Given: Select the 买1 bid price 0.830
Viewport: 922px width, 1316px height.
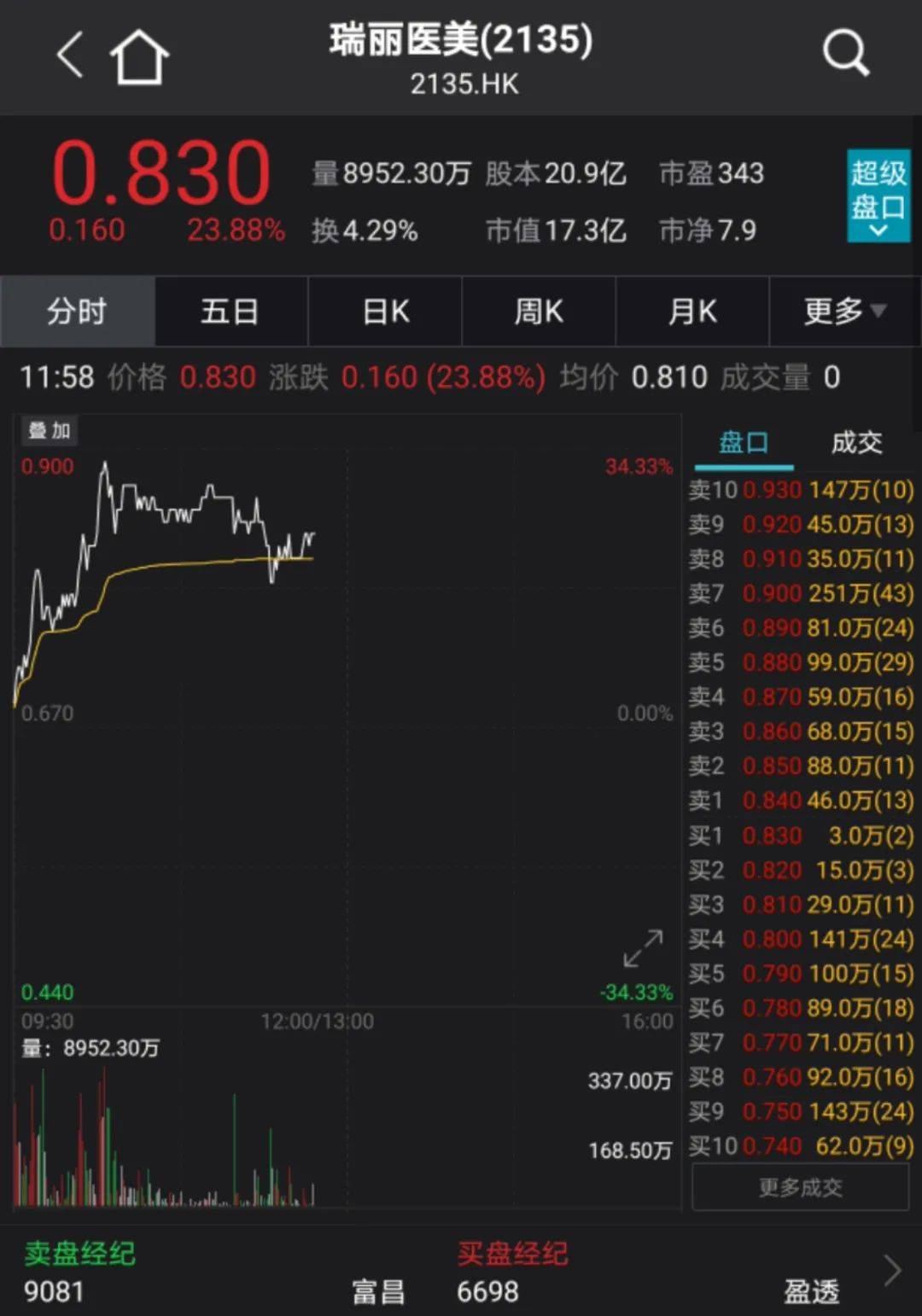Looking at the screenshot, I should [771, 836].
